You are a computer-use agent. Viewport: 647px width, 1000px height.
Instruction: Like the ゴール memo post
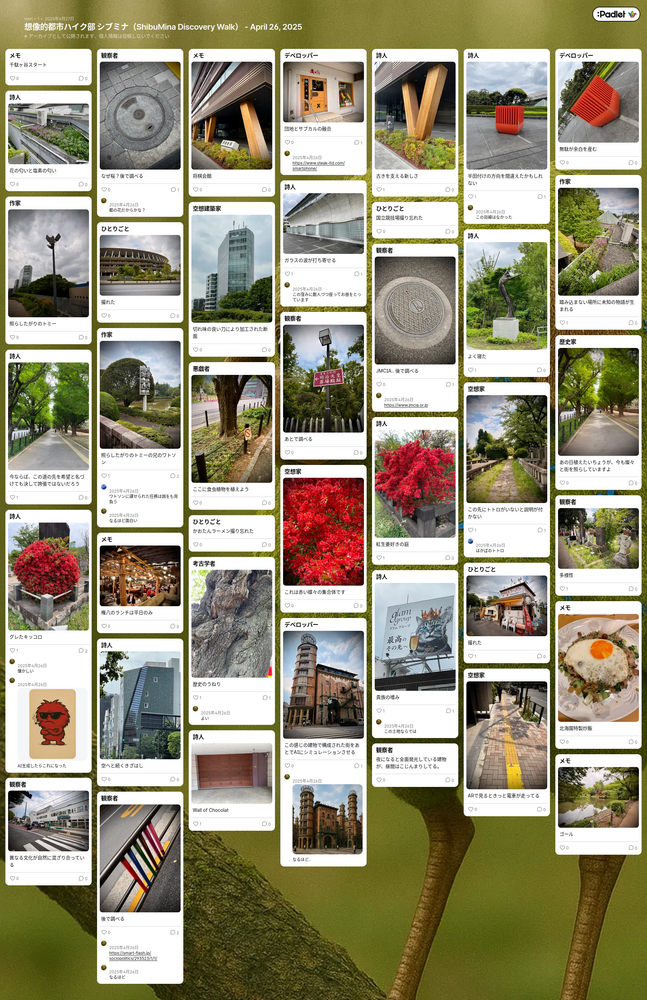point(563,847)
